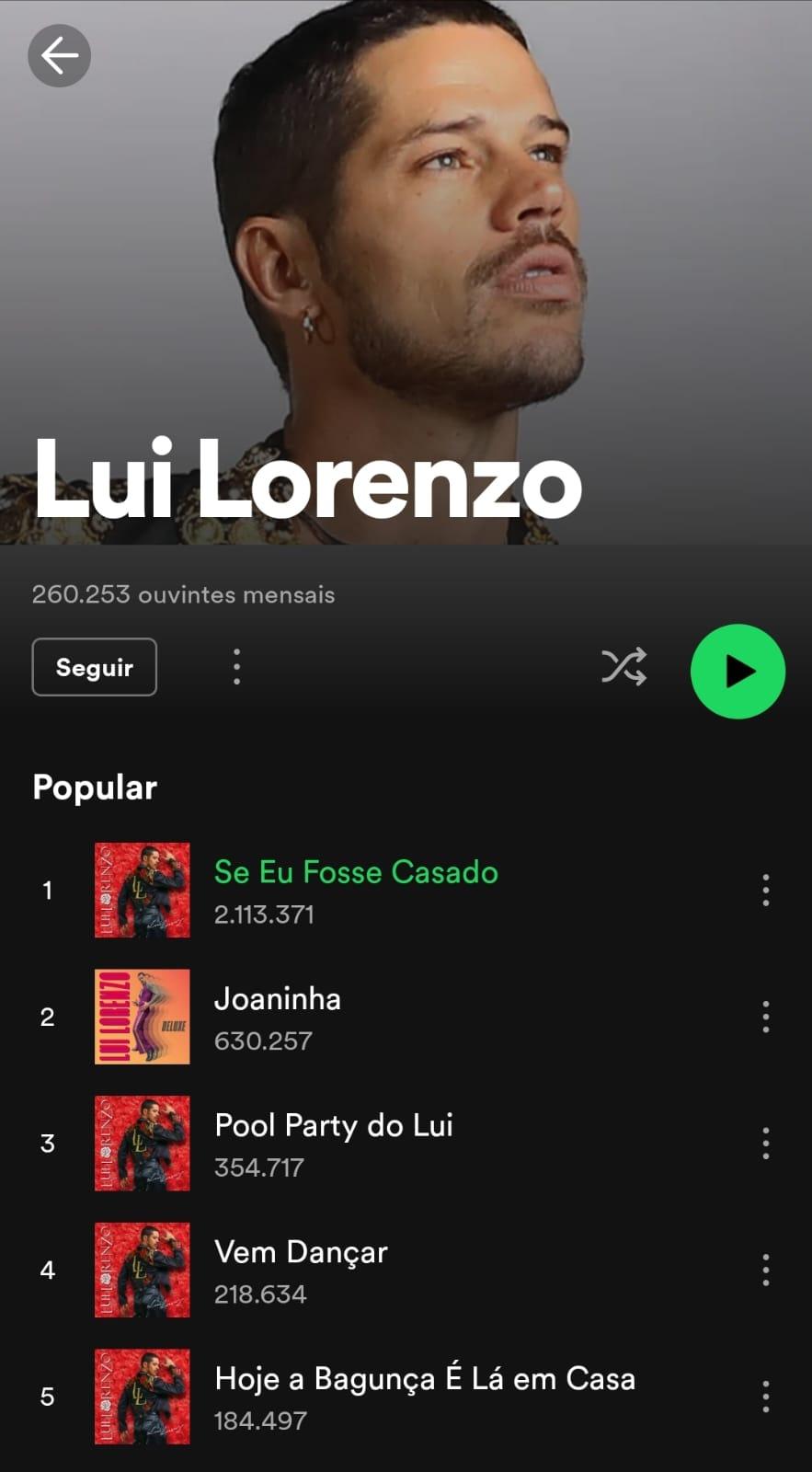View options for Hoje a Bagunça É Lá em Casa
Screen dimensions: 812x1472
765,1397
